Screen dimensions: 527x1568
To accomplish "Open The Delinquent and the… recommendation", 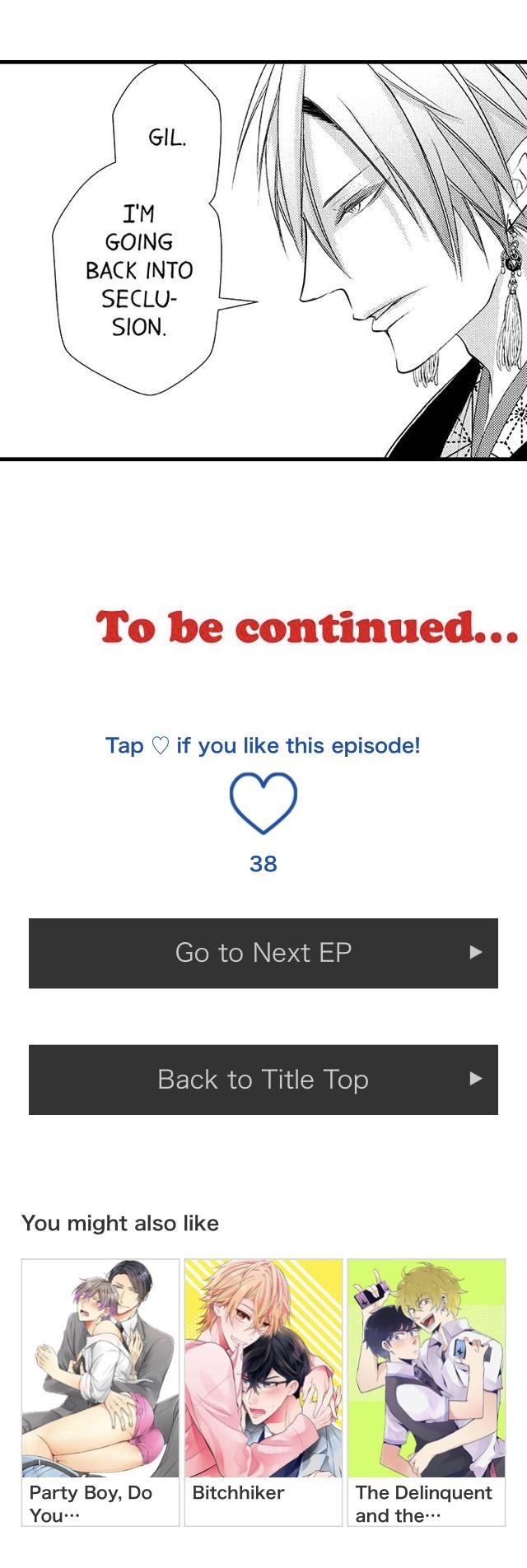I will click(x=426, y=1392).
